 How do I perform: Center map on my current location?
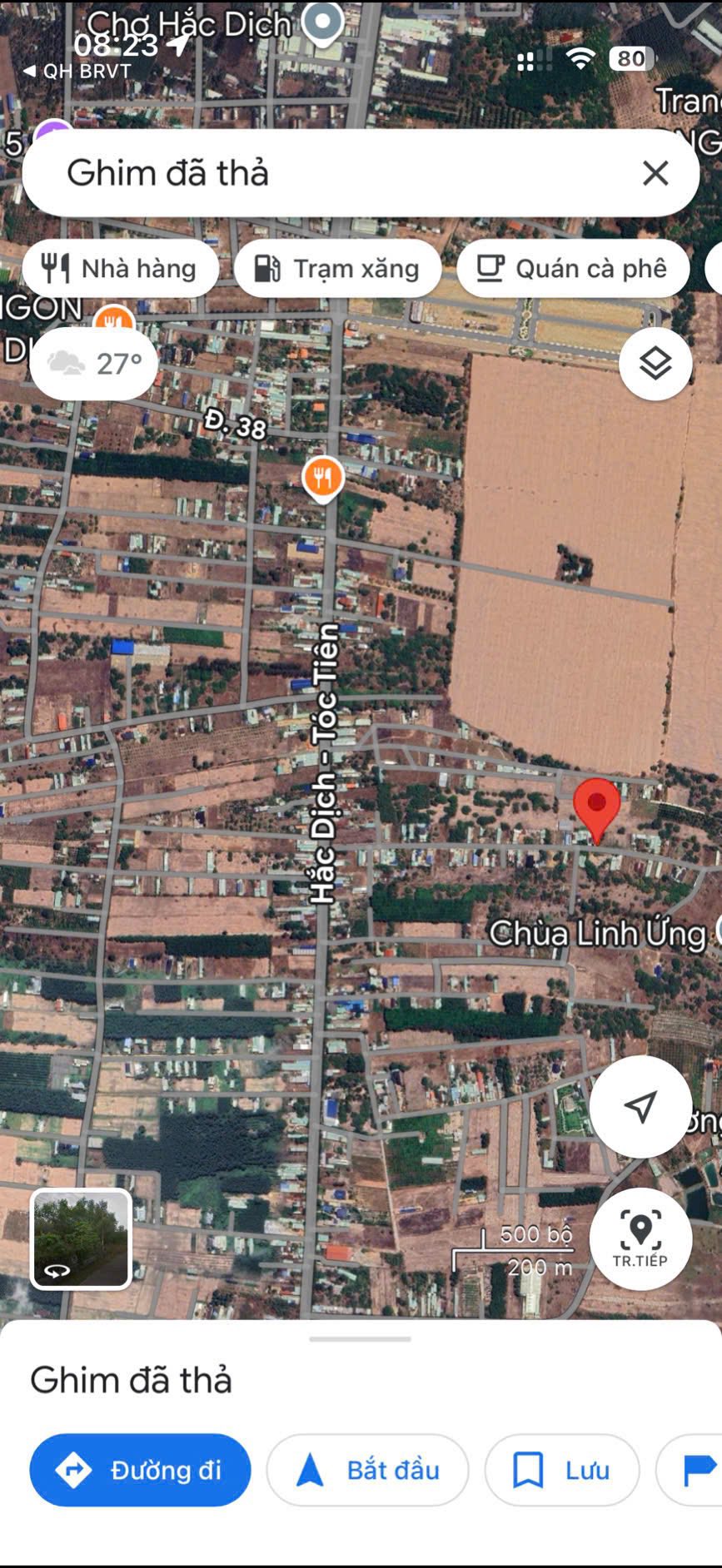tap(640, 1106)
